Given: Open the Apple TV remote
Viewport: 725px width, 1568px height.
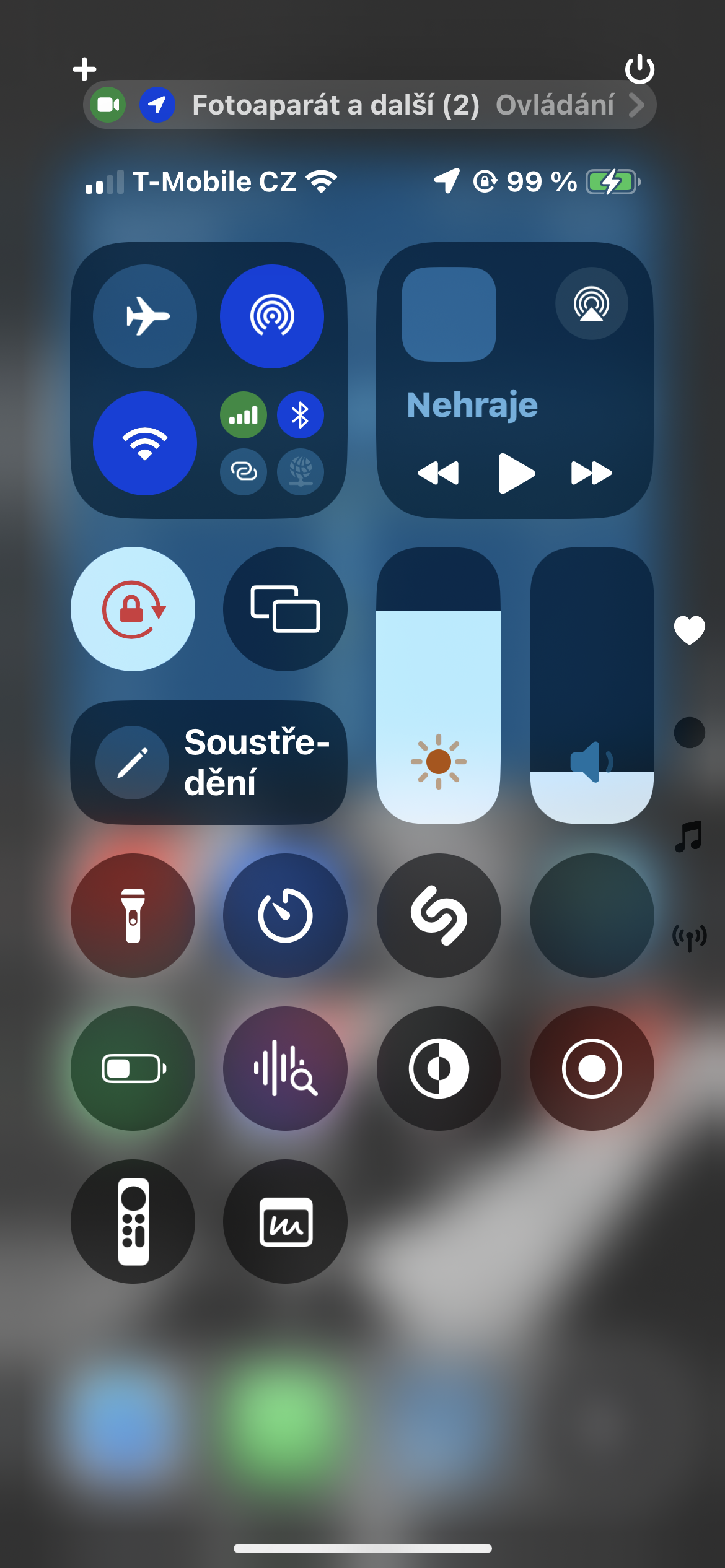Looking at the screenshot, I should pos(133,1221).
